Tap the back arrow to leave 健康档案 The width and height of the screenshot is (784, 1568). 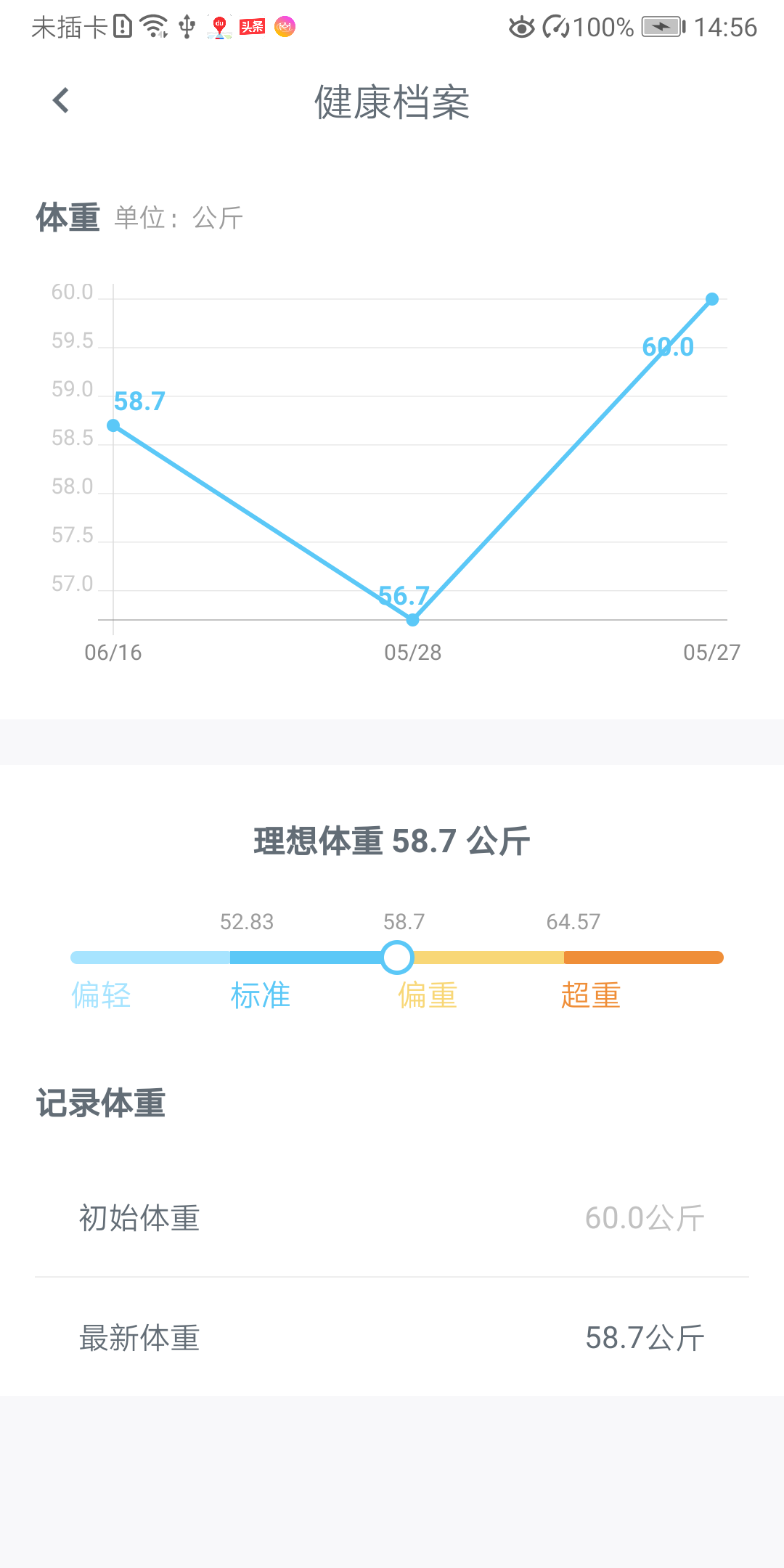pos(61,102)
